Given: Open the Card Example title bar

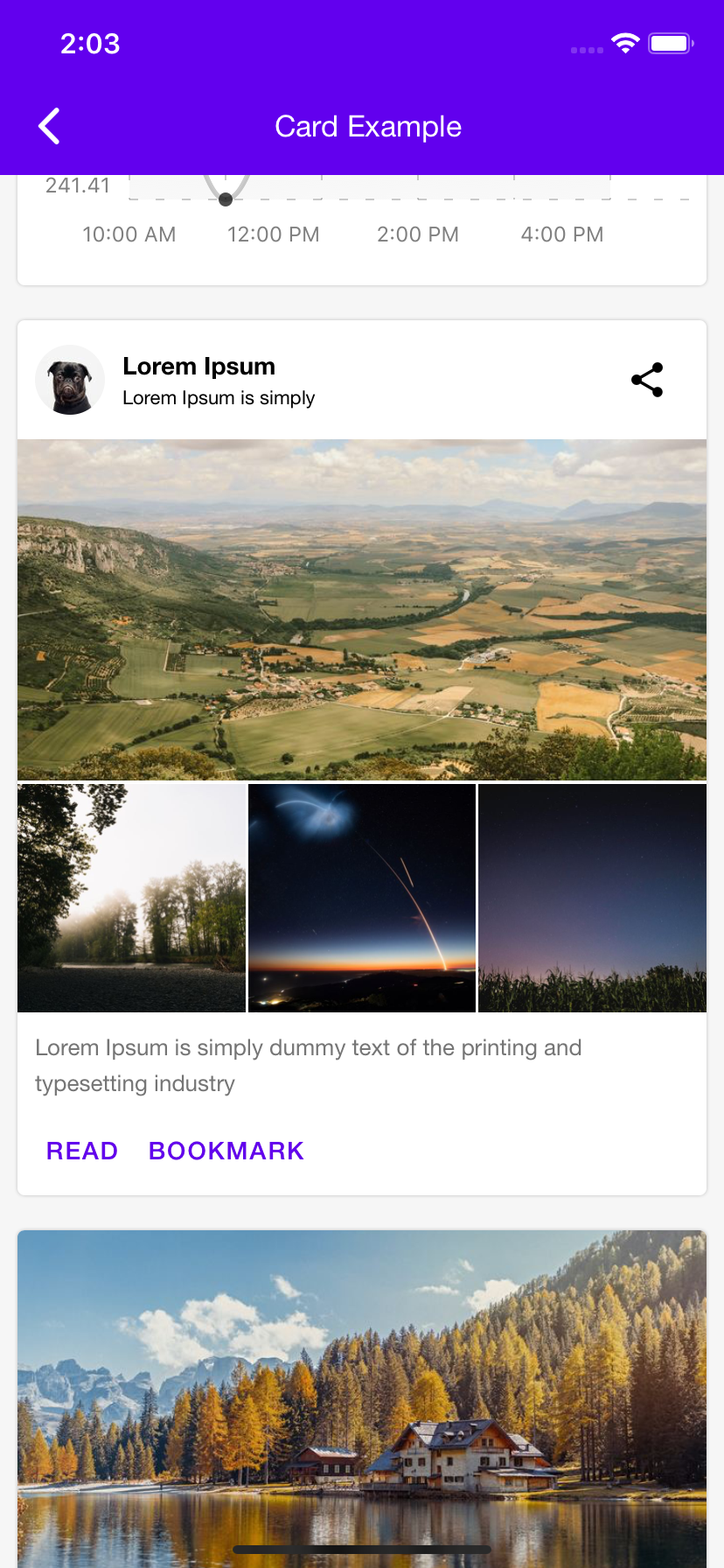Looking at the screenshot, I should (368, 126).
